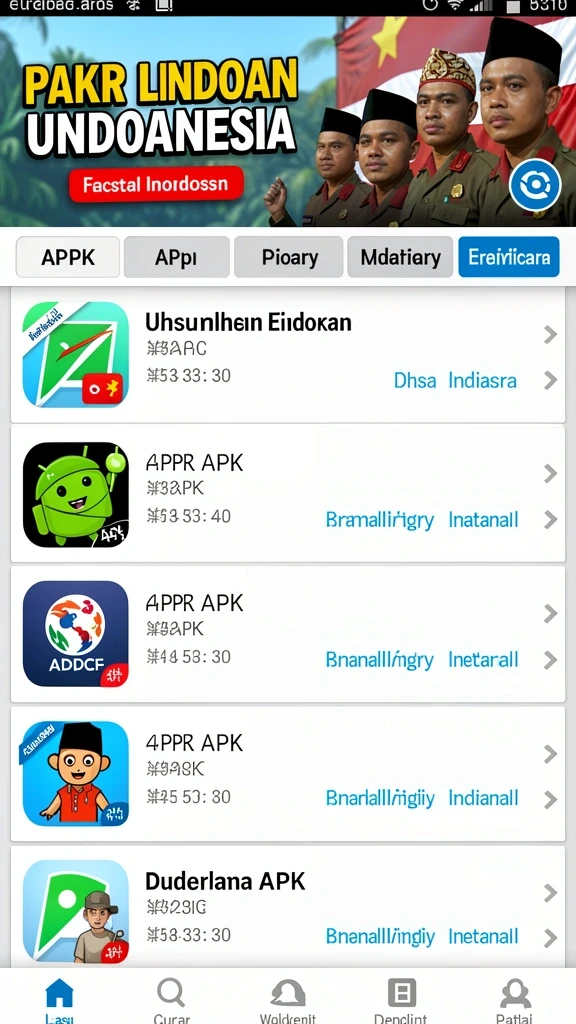576x1024 pixels.
Task: Go to the home tab in bottom bar
Action: pyautogui.click(x=59, y=1001)
